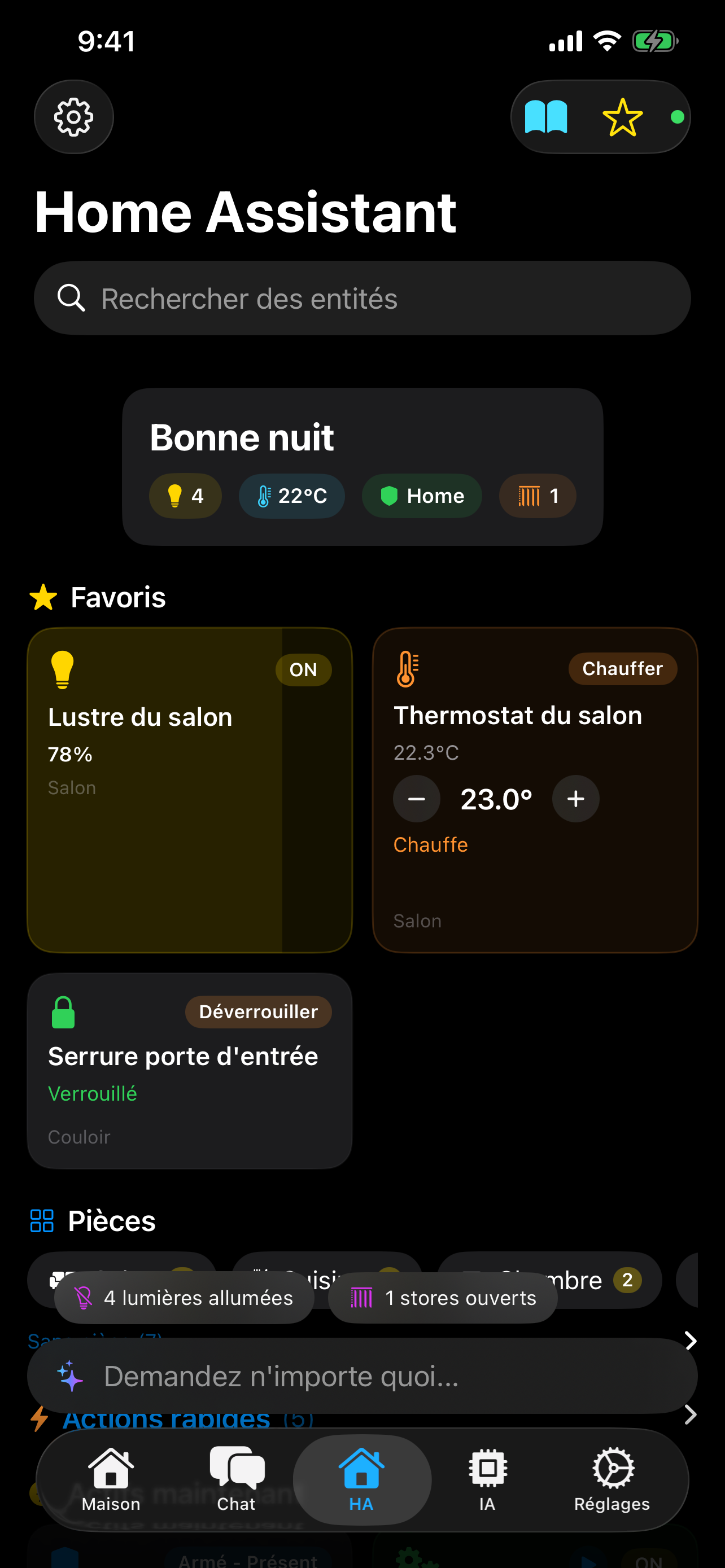
Task: Expand the Pièces section chevron
Action: click(x=691, y=1341)
